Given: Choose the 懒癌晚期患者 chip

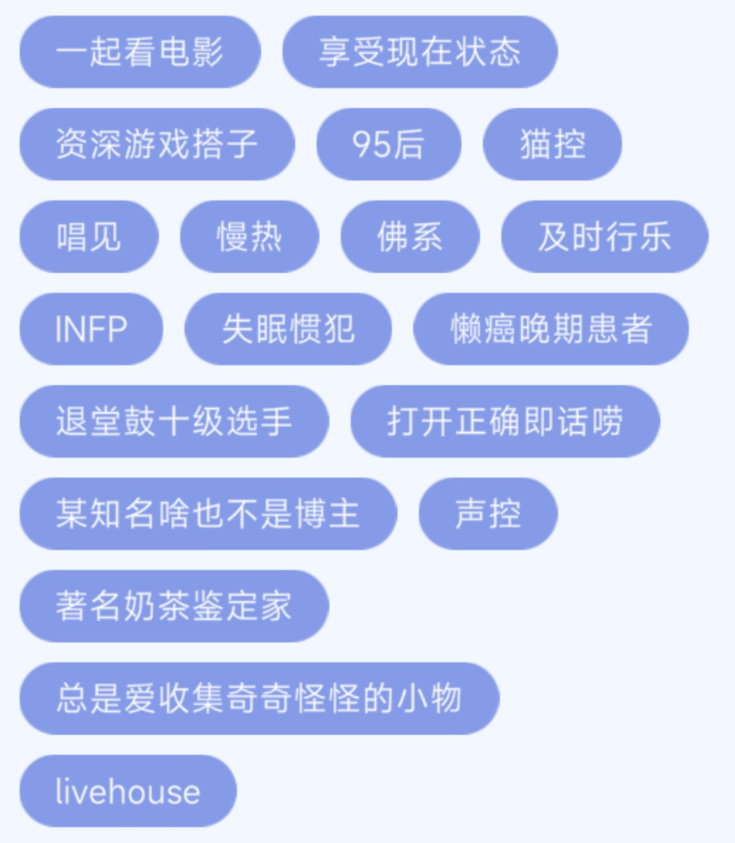Looking at the screenshot, I should [551, 329].
